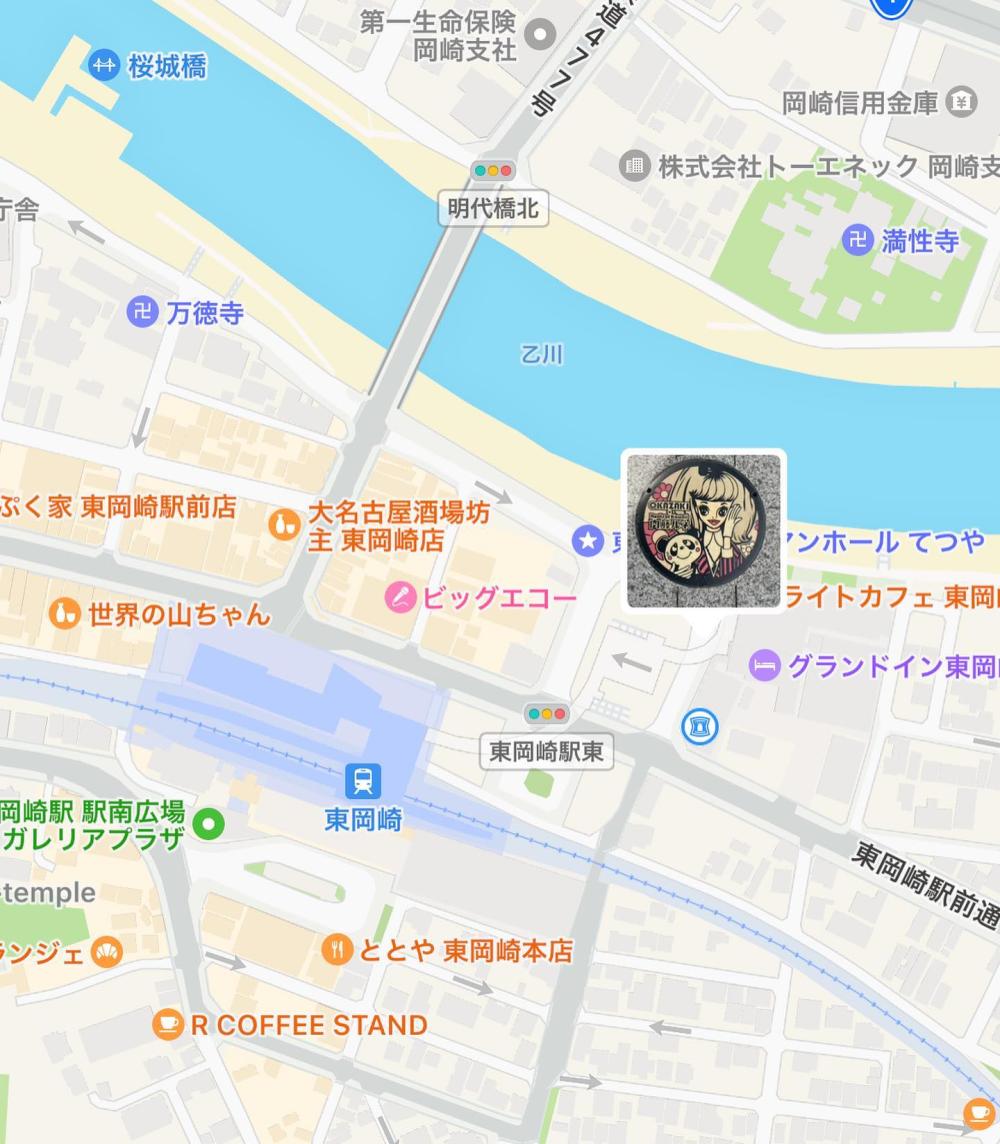The width and height of the screenshot is (1000, 1144).
Task: Select 大名古屋酒場坊主 東岡崎店 on the map
Action: 284,523
